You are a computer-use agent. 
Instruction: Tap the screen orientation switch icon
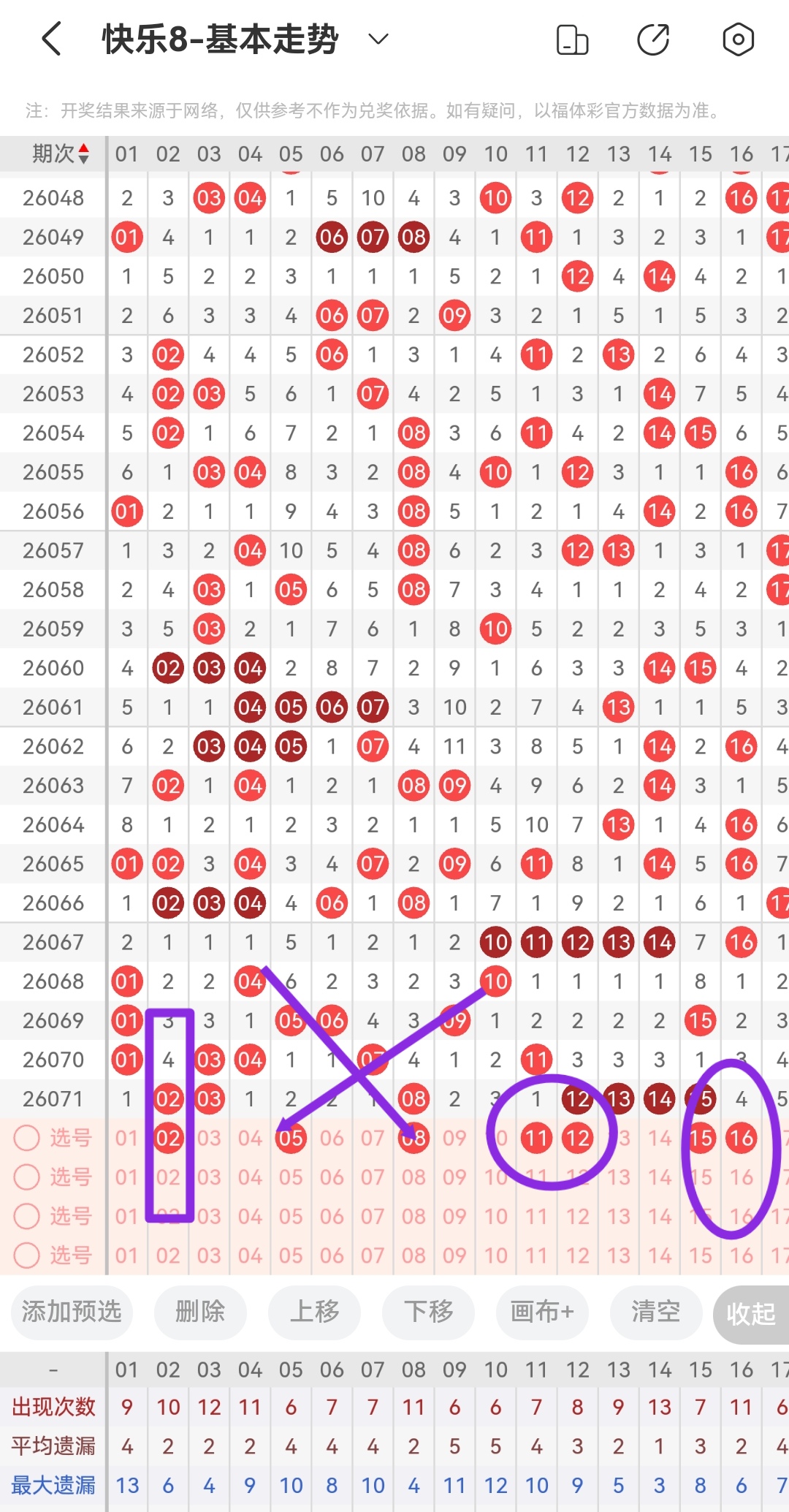click(x=572, y=39)
